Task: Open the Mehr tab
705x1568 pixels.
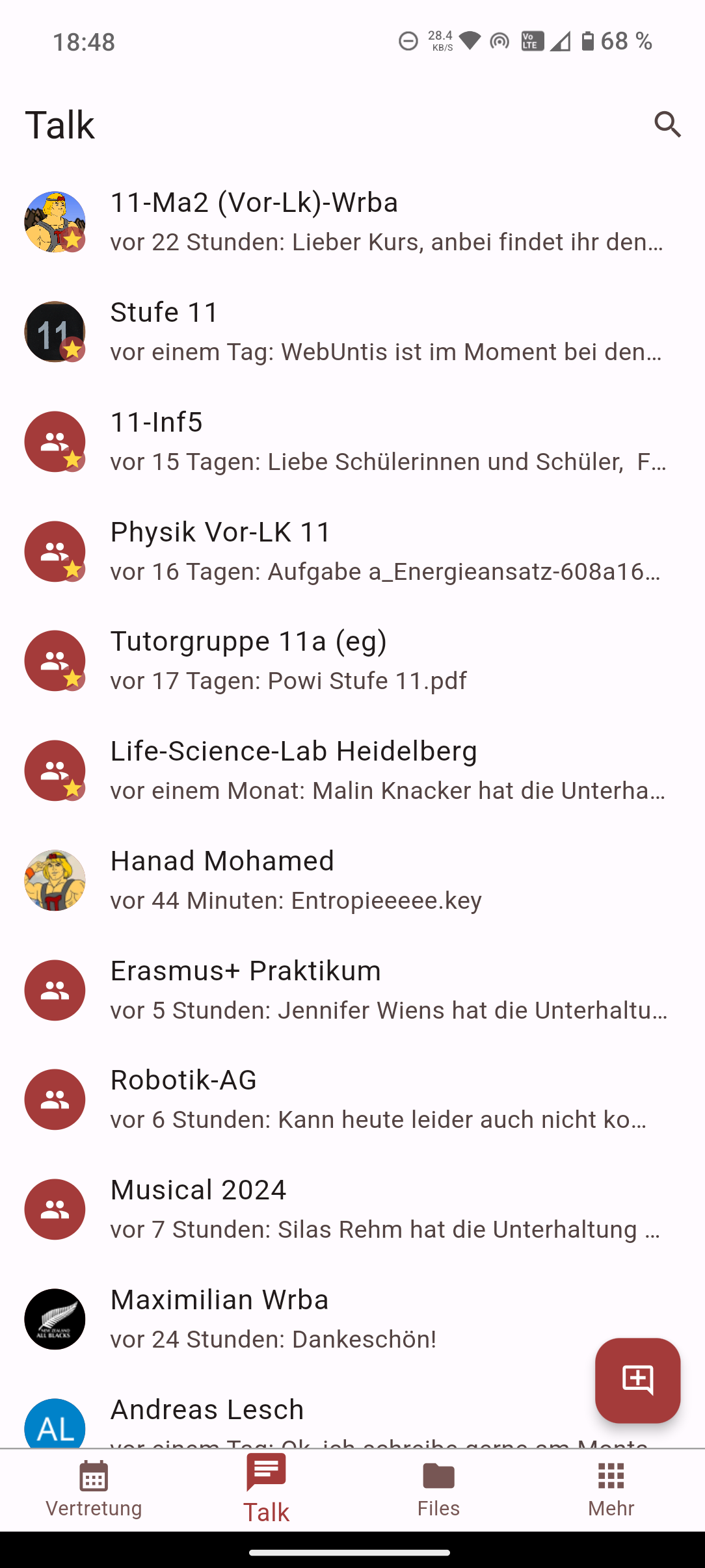Action: tap(611, 1489)
